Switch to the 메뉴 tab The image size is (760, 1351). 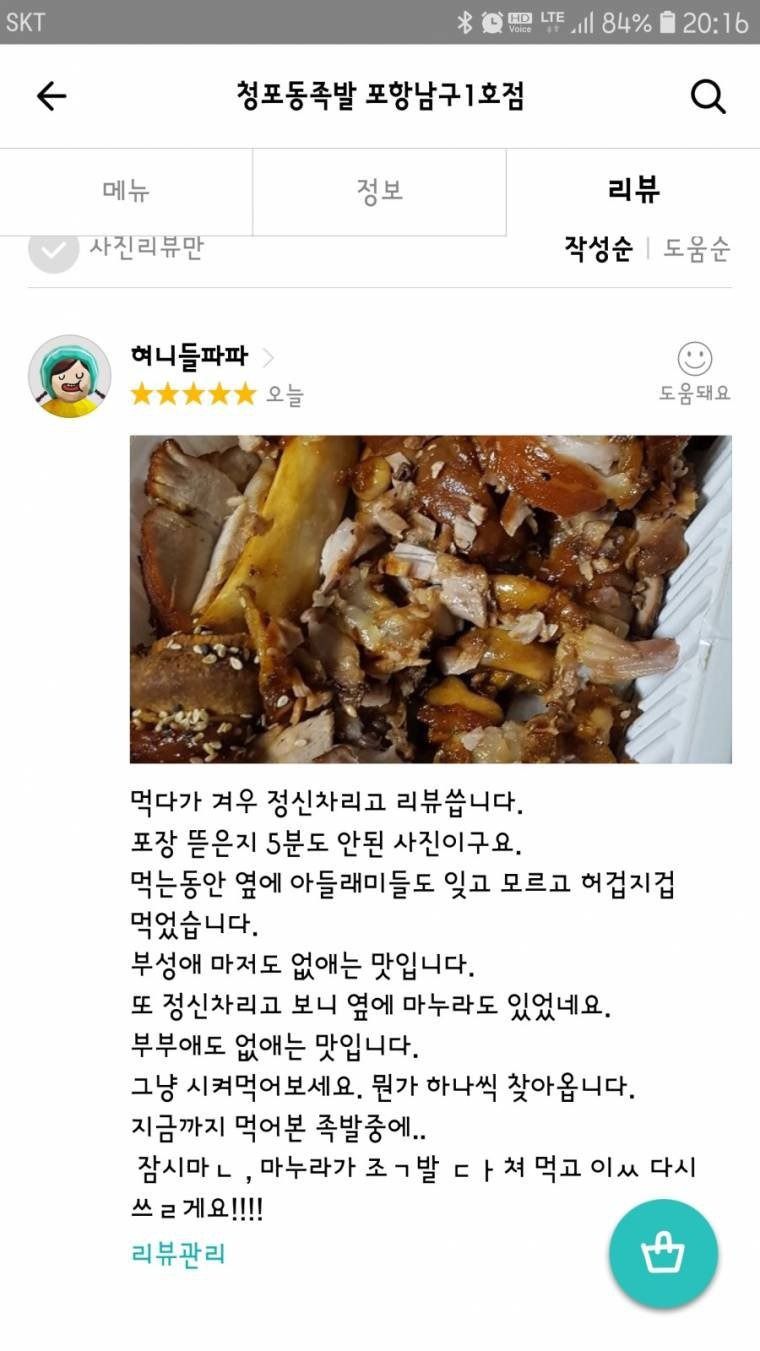point(126,191)
